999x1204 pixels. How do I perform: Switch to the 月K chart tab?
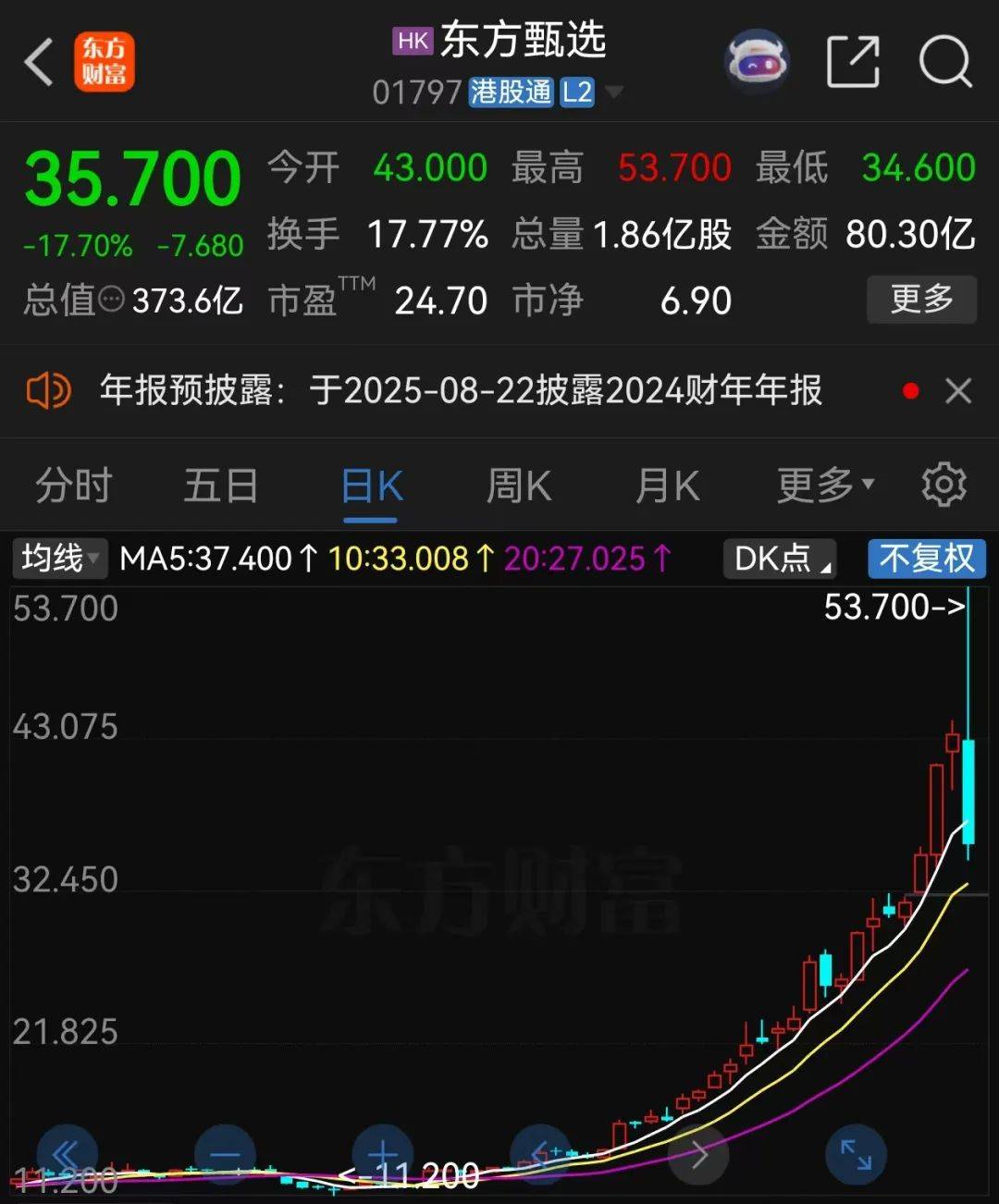668,485
